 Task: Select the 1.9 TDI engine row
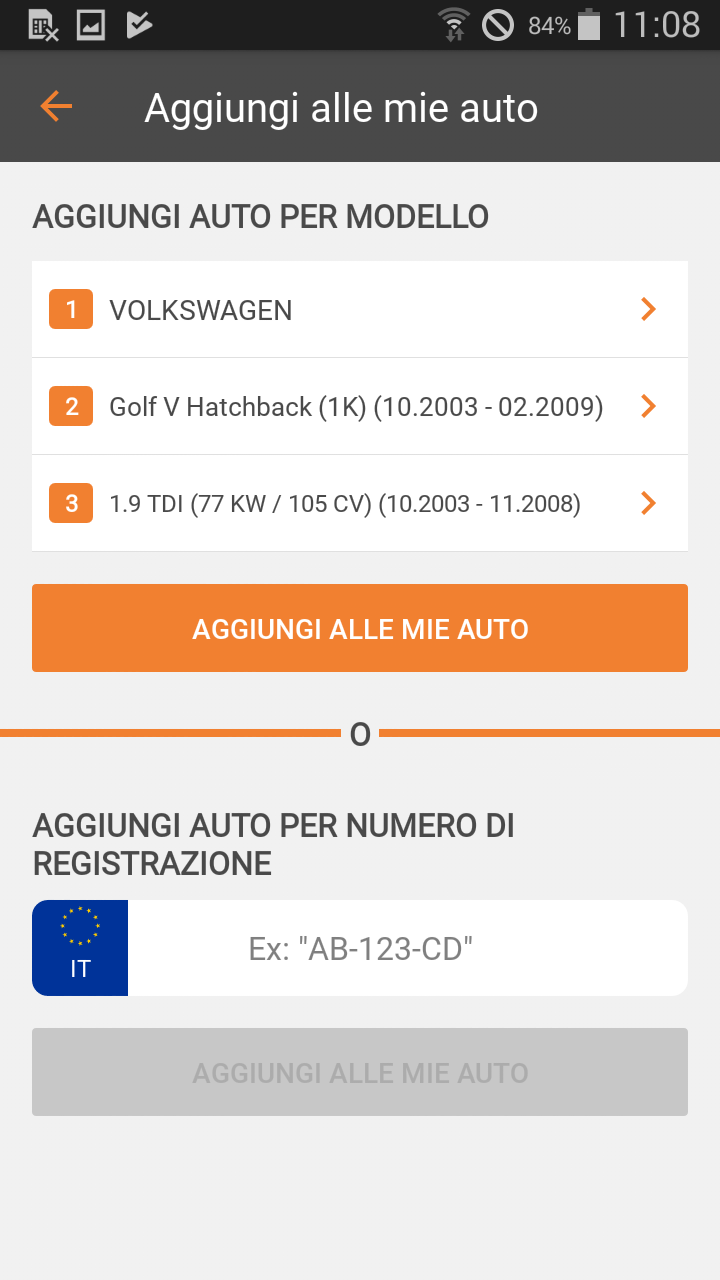click(360, 503)
